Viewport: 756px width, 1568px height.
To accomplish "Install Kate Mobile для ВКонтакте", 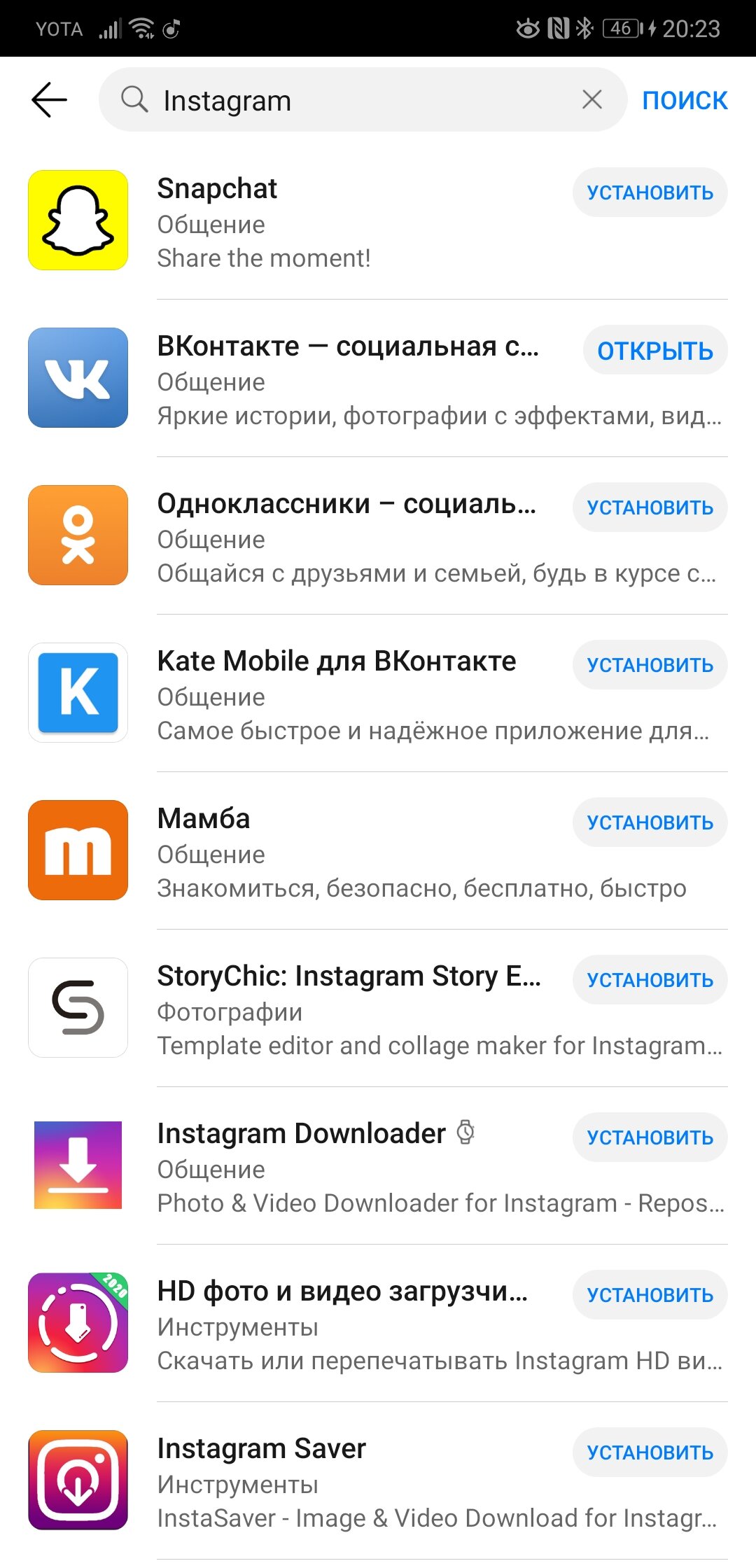I will pos(650,665).
